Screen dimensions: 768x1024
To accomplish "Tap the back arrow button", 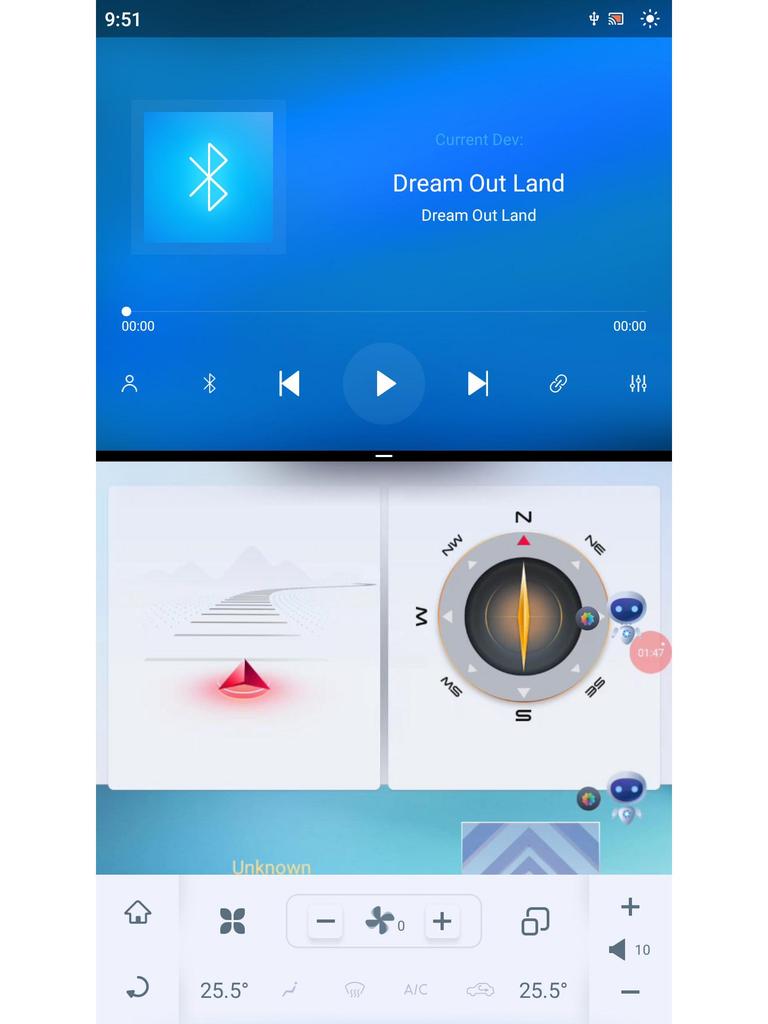I will (138, 987).
